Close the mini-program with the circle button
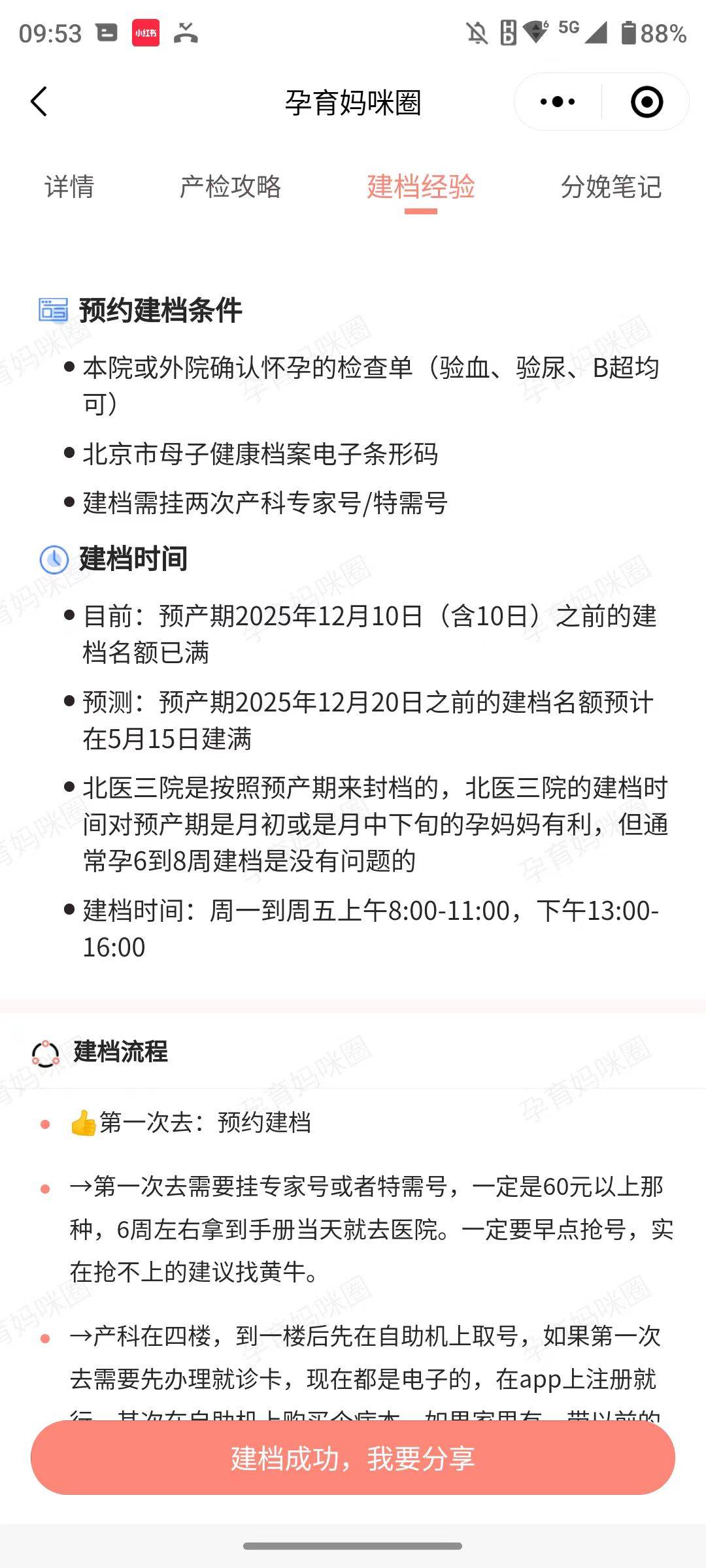706x1568 pixels. (647, 102)
